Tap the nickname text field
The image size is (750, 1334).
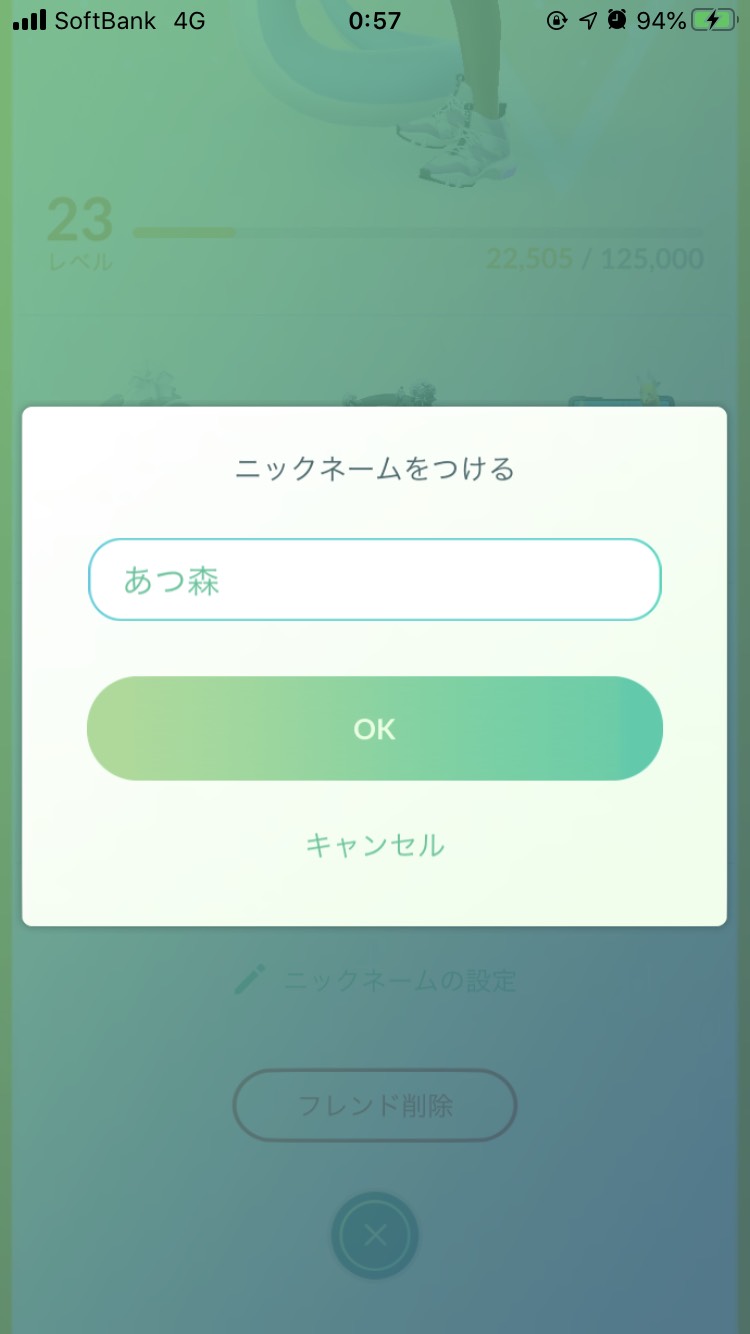point(375,580)
